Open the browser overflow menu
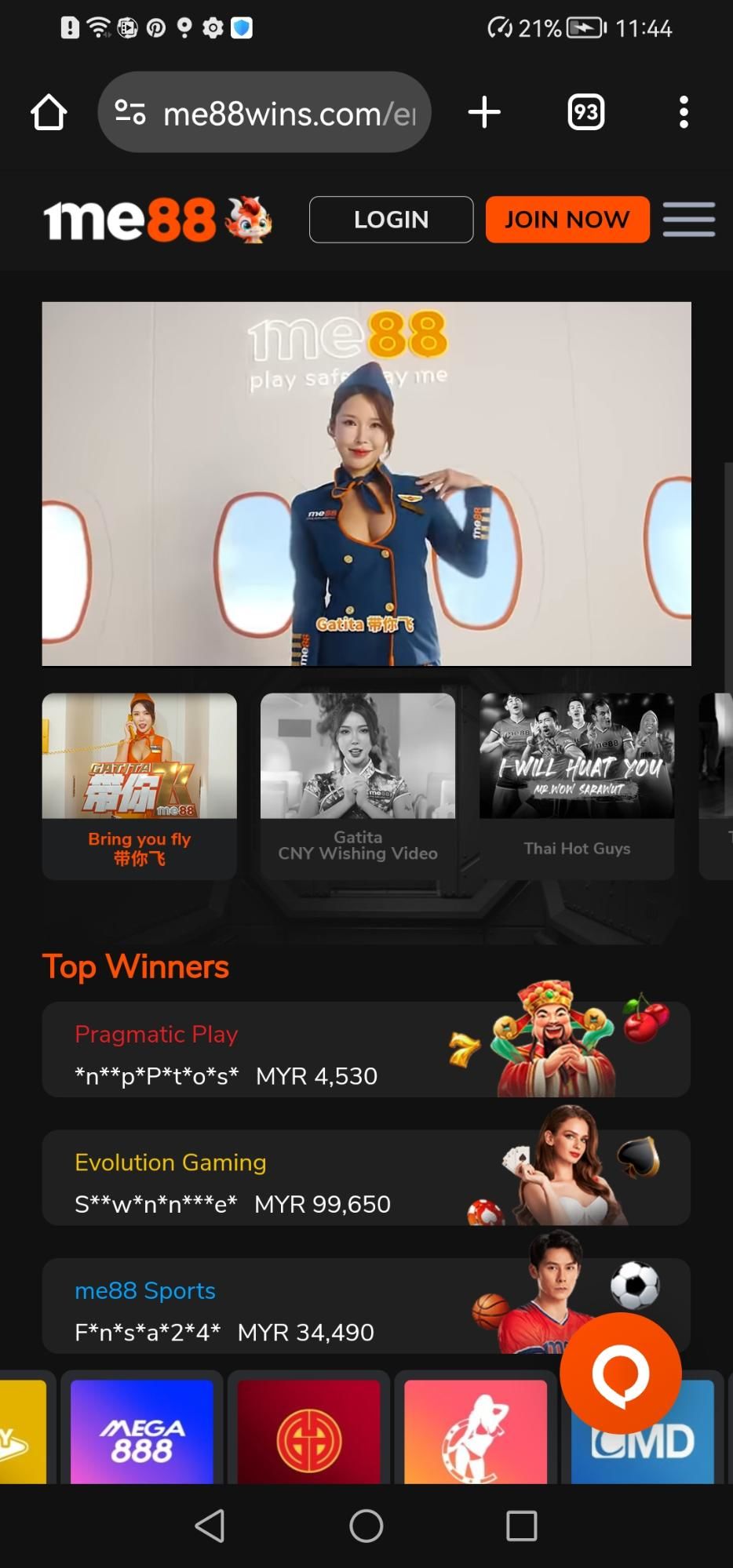The height and width of the screenshot is (1568, 733). click(x=684, y=112)
